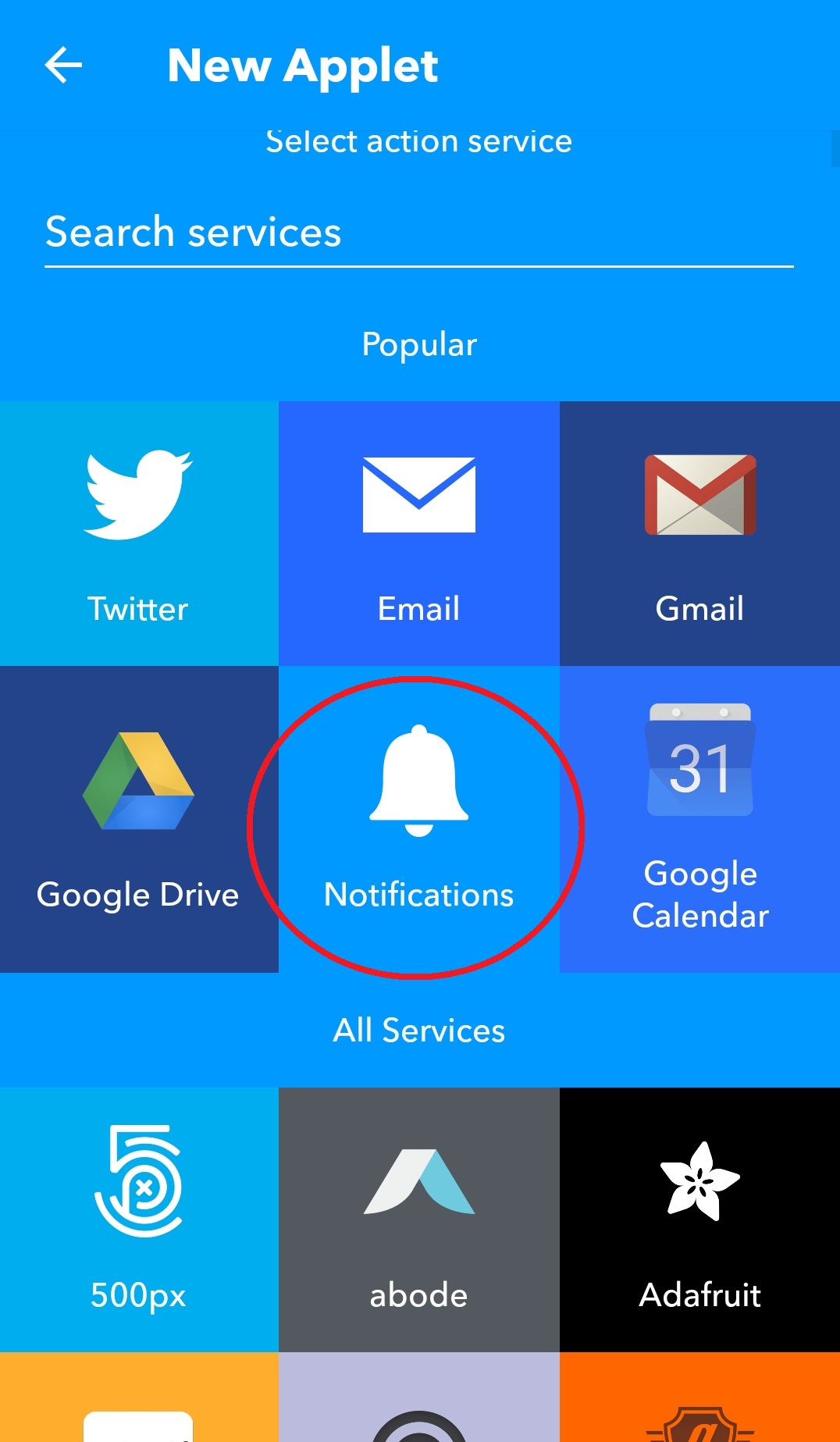
Task: Choose the abode service tile
Action: 419,1219
